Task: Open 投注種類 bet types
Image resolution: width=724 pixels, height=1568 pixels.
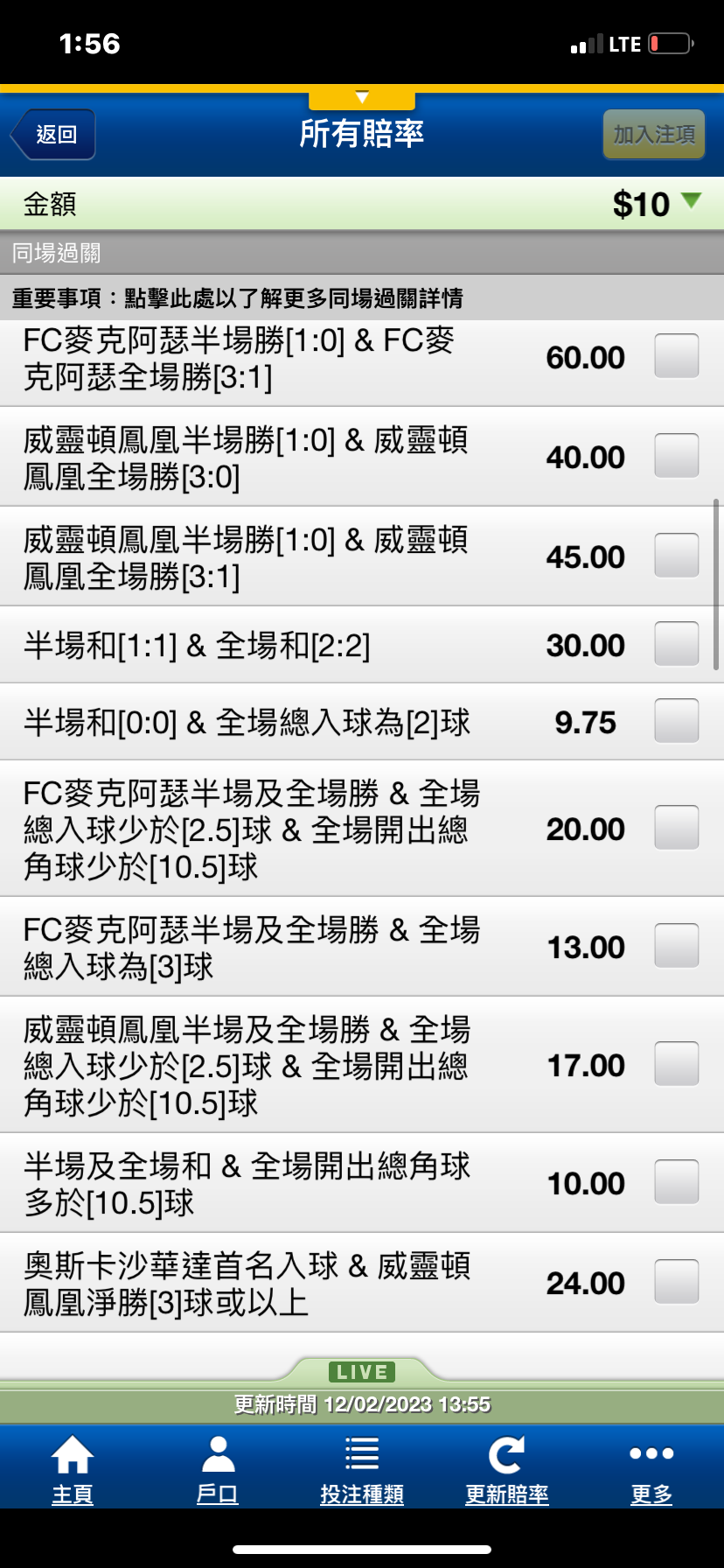Action: [x=362, y=1470]
